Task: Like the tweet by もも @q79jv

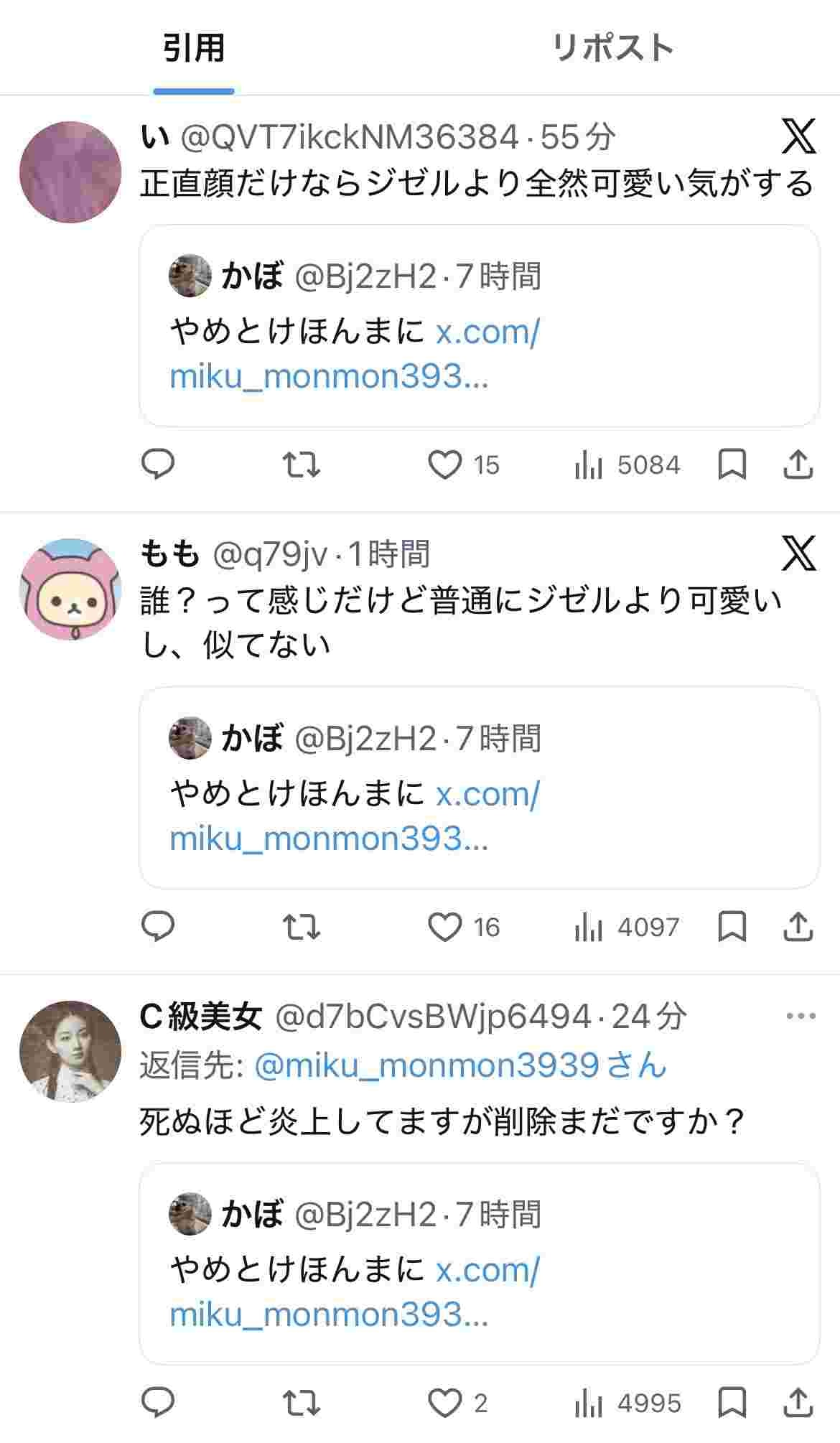Action: [x=445, y=927]
